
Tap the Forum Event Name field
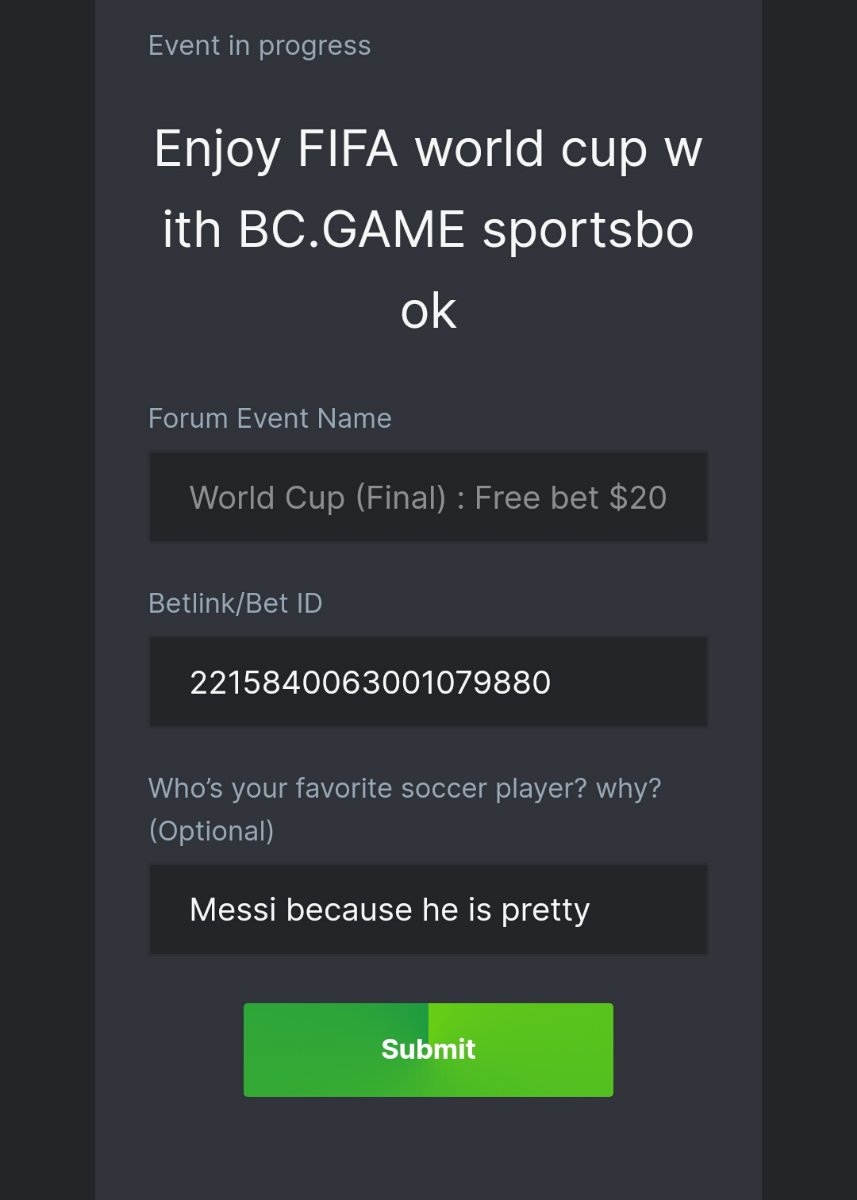tap(428, 497)
